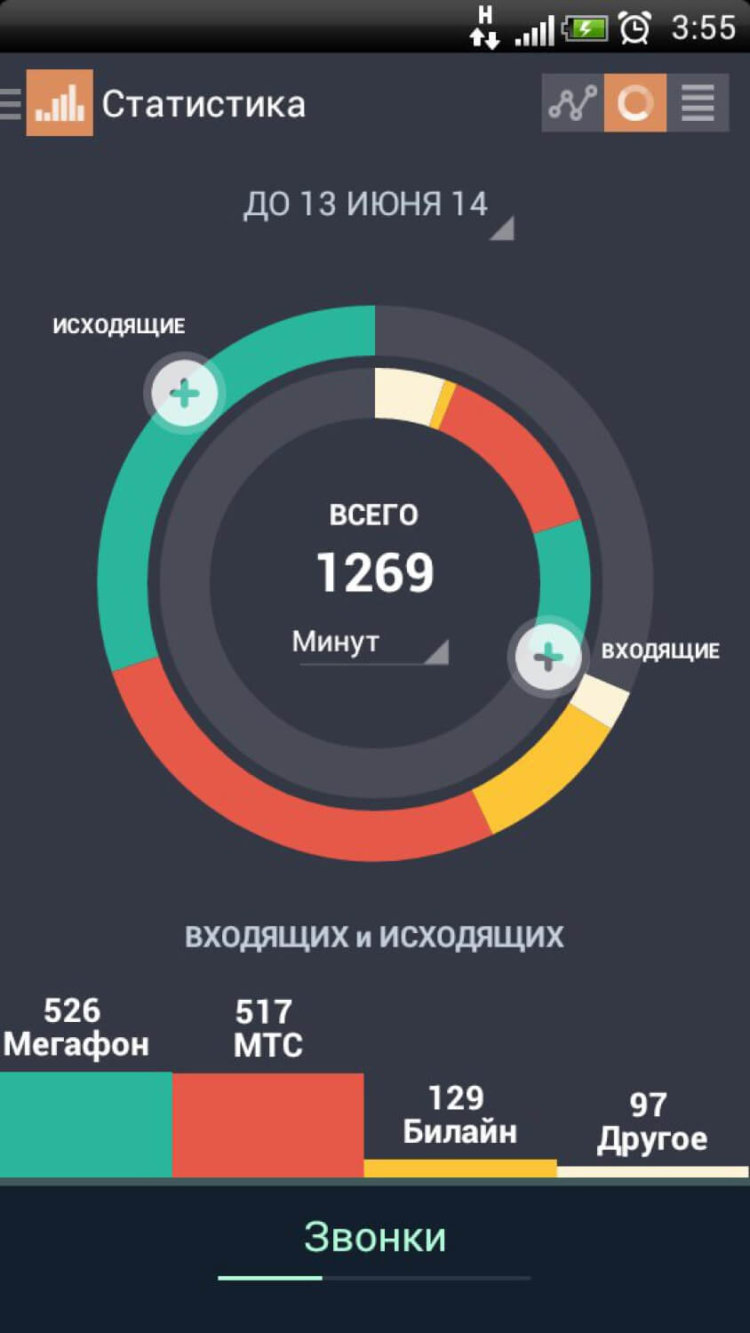Select the Другое bar
This screenshot has height=1333, width=750.
tap(652, 1170)
